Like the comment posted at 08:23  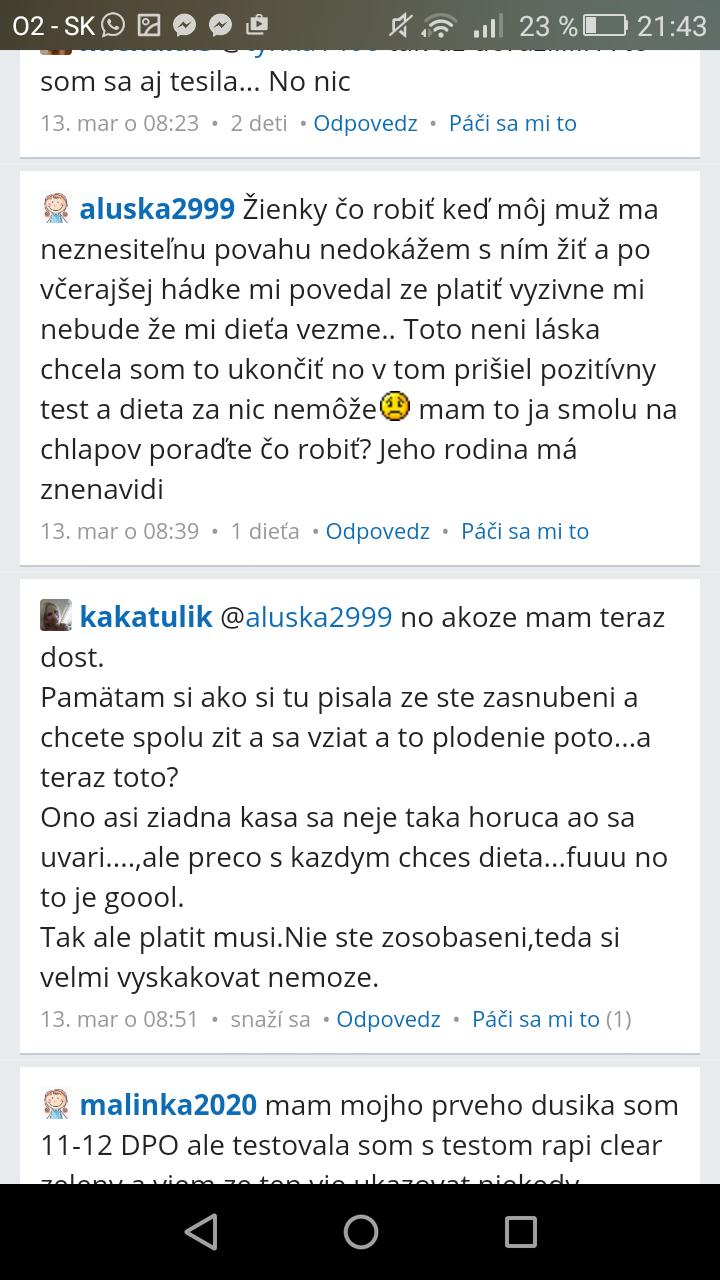(512, 123)
